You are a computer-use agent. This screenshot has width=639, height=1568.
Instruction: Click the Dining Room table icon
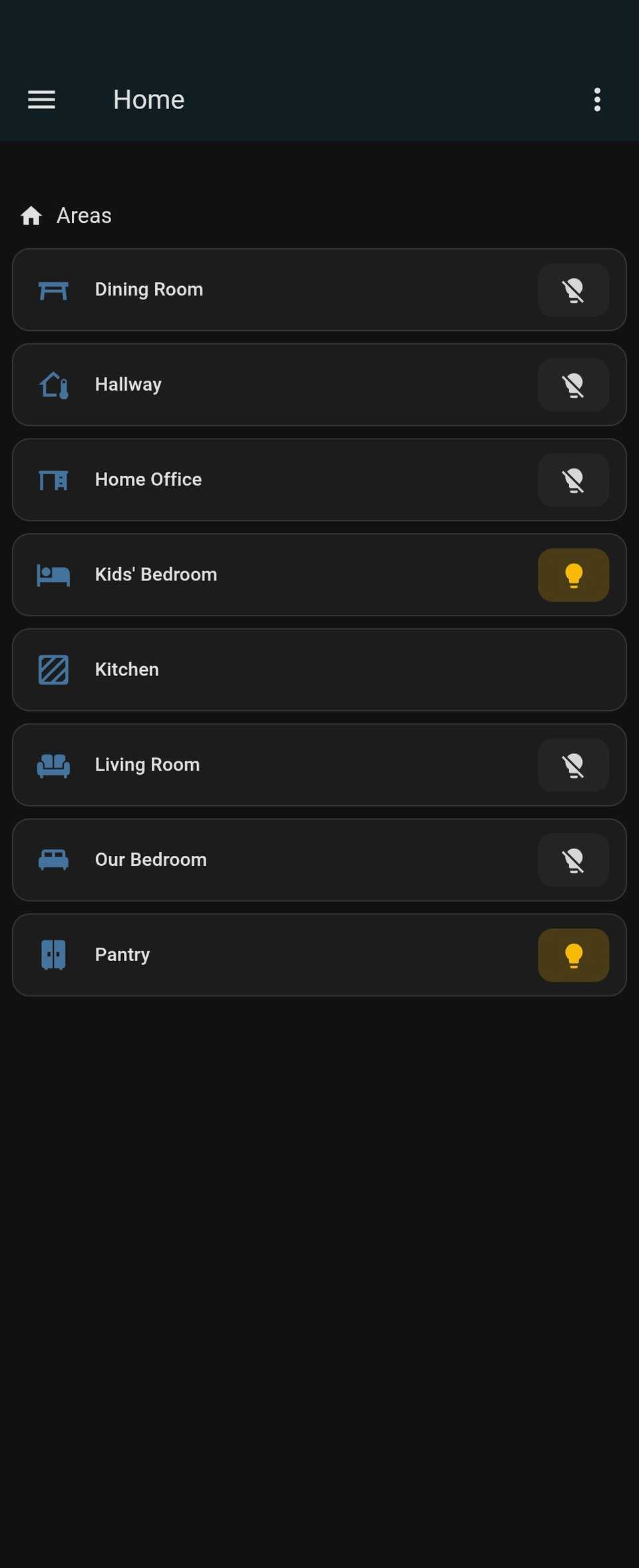(x=53, y=290)
